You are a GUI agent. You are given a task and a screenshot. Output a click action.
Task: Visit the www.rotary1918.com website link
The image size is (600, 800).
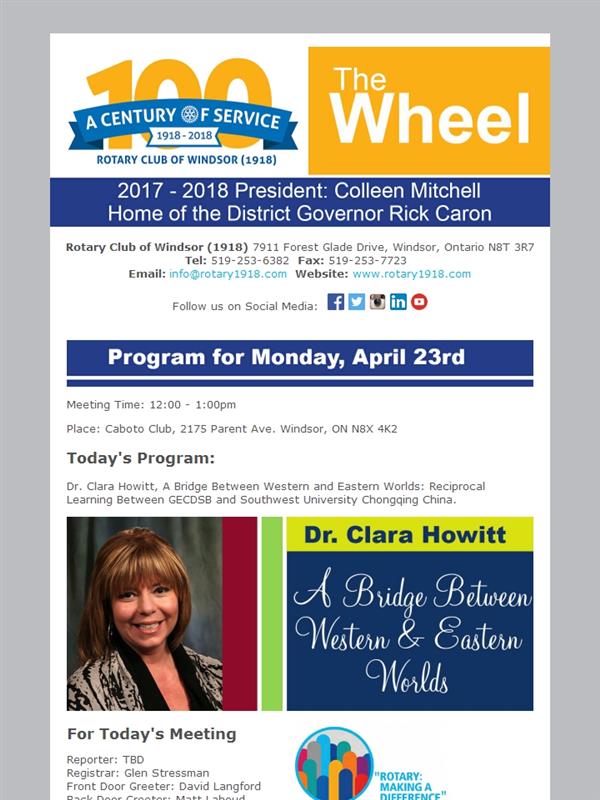pyautogui.click(x=412, y=274)
